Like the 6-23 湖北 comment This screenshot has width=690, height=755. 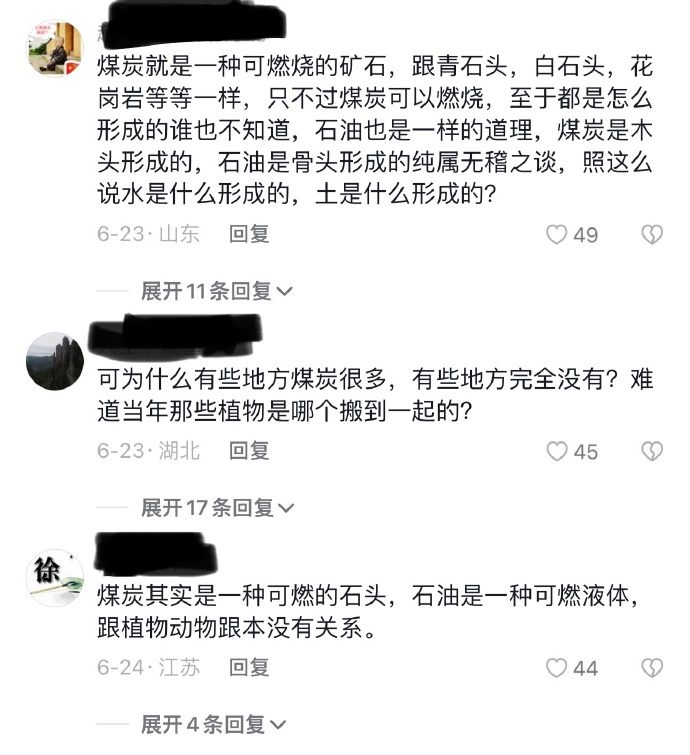point(557,452)
